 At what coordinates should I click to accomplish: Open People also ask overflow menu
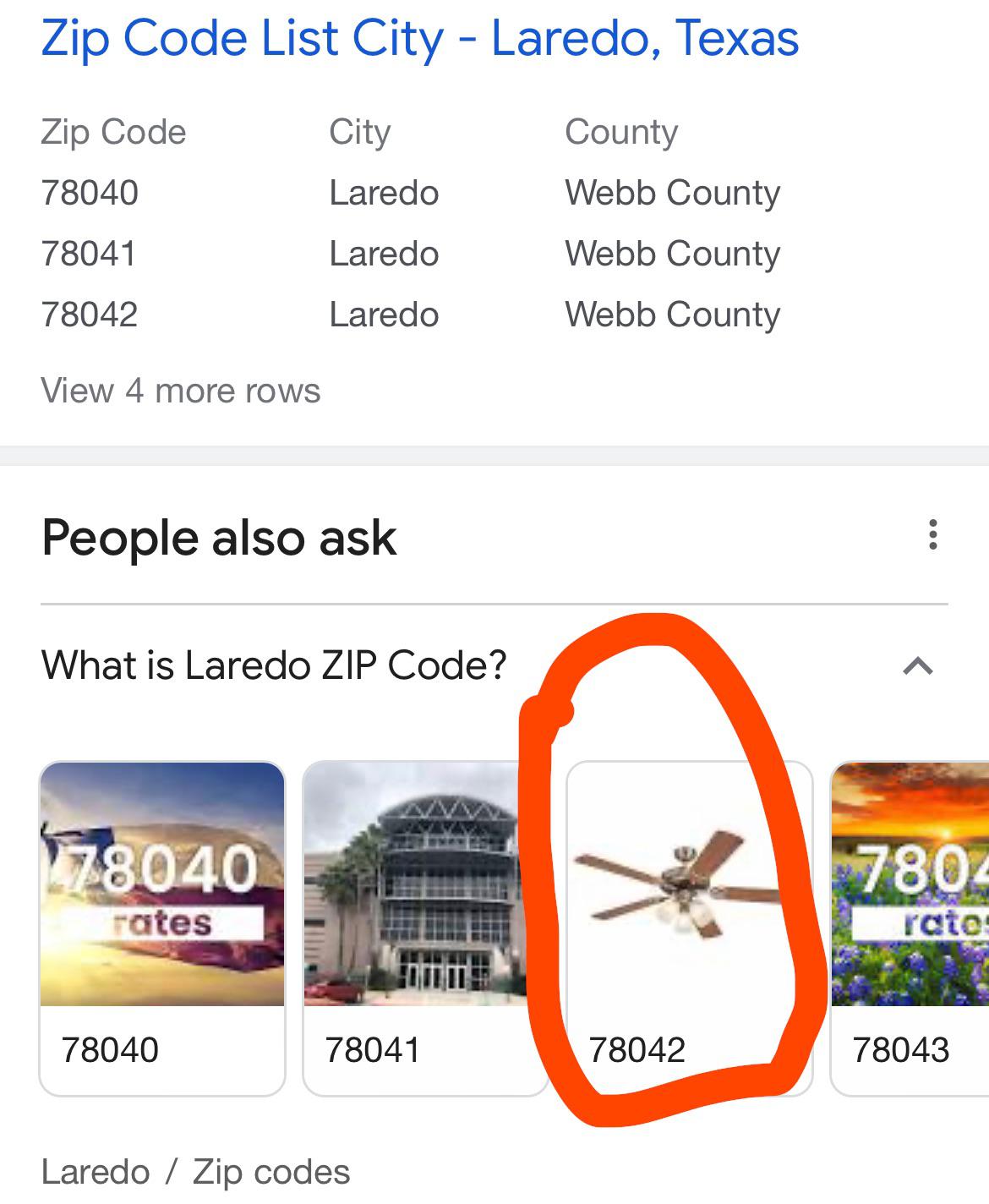pos(932,535)
